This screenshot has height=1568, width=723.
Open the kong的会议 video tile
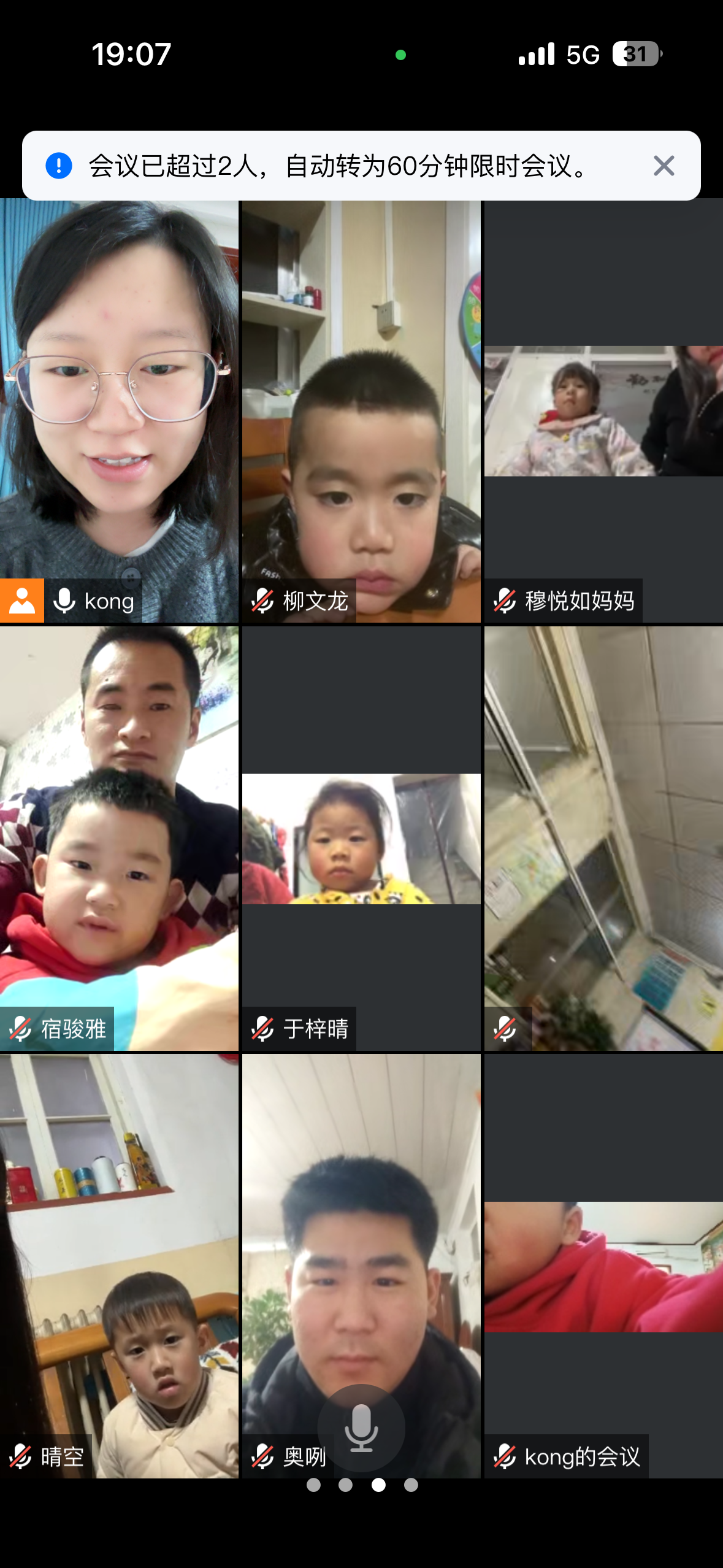click(x=603, y=1265)
